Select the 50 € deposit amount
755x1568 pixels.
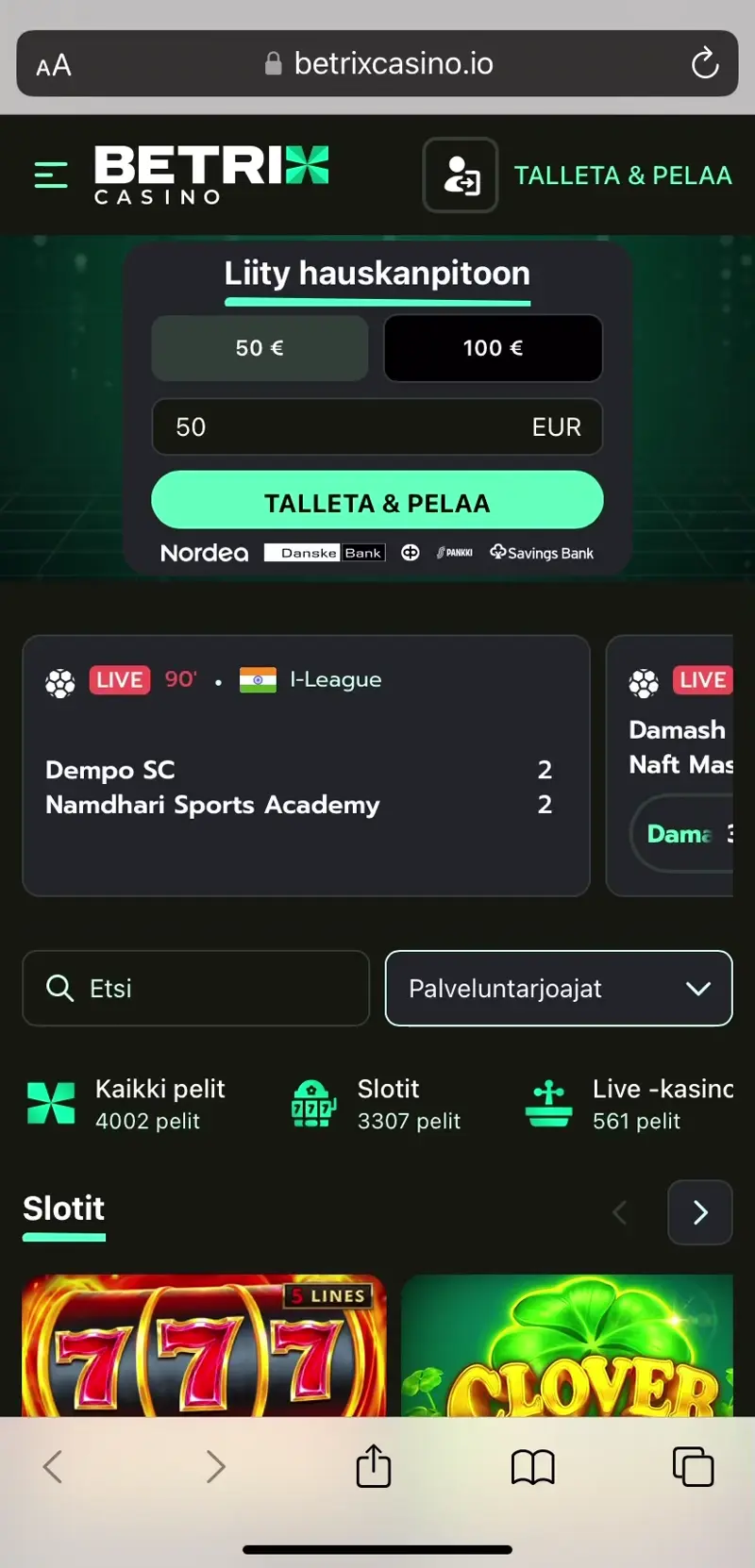click(260, 348)
